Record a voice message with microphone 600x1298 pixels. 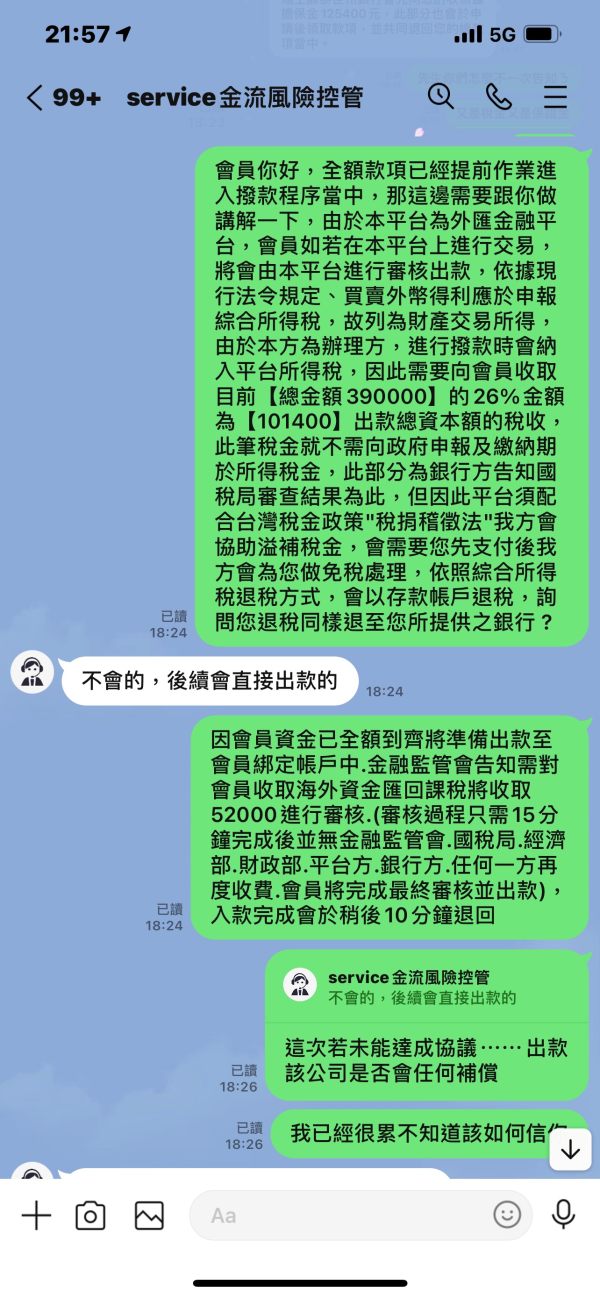[x=564, y=1215]
